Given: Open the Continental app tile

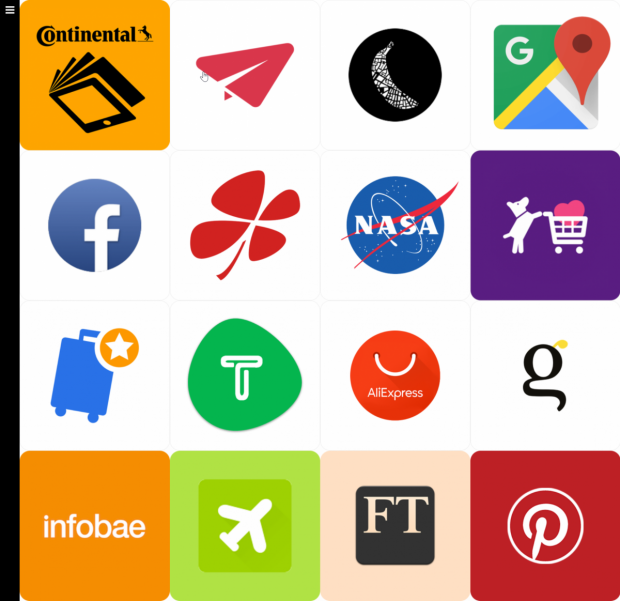Looking at the screenshot, I should pos(95,75).
